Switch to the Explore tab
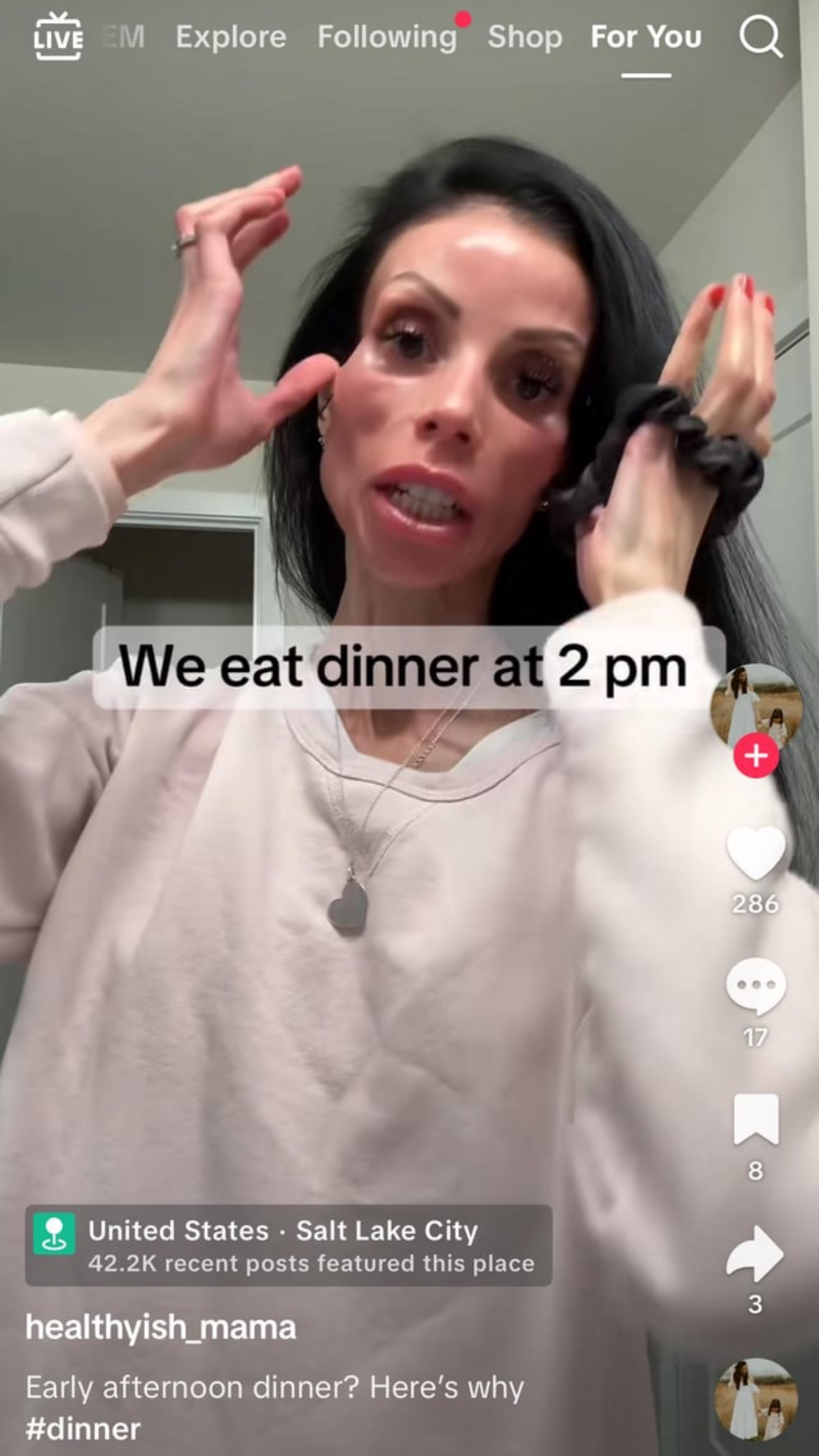The image size is (819, 1456). (x=231, y=37)
